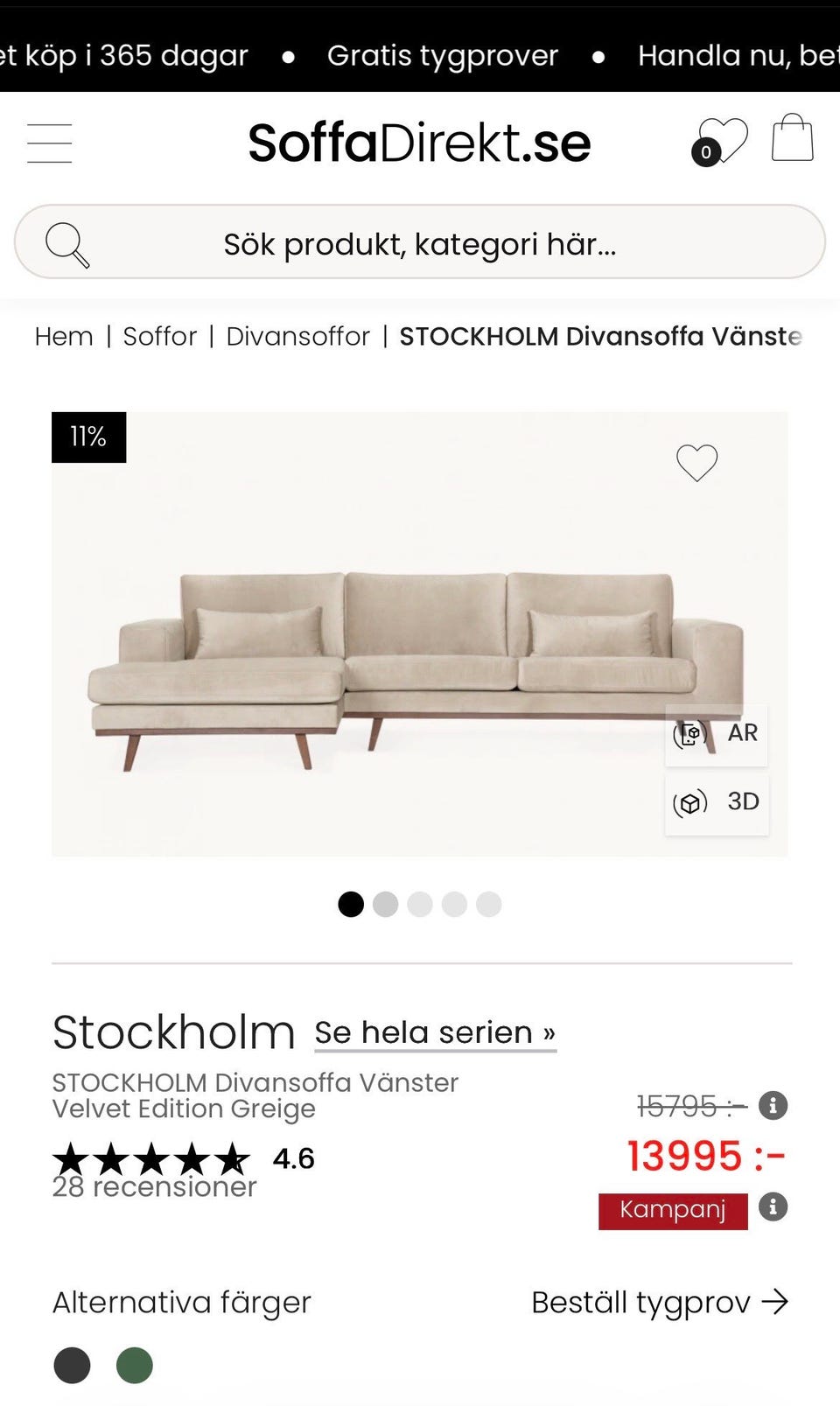
Task: Open Divansoffor from the breadcrumb trail
Action: point(297,336)
